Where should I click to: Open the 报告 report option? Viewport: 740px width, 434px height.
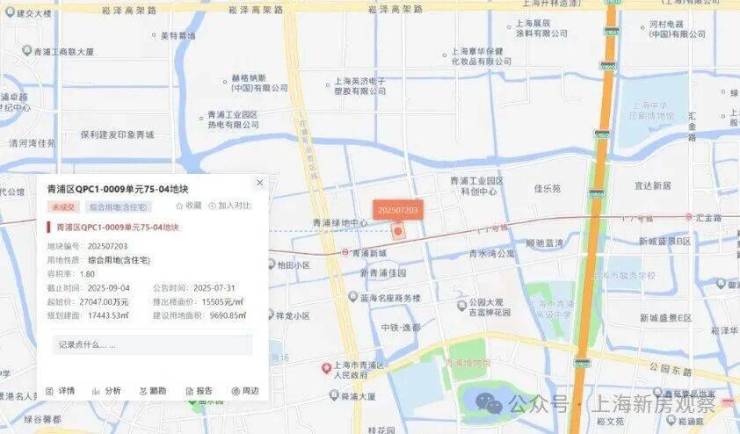pos(199,390)
